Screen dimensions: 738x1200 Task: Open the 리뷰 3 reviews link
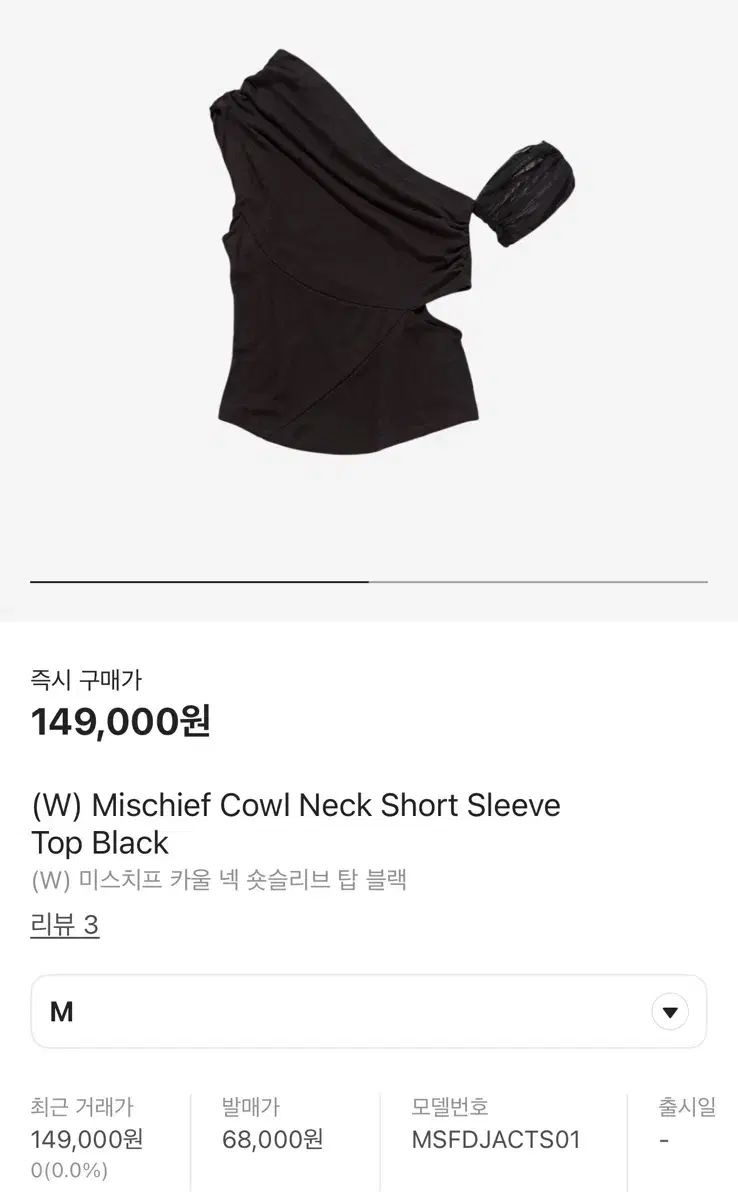pyautogui.click(x=65, y=925)
